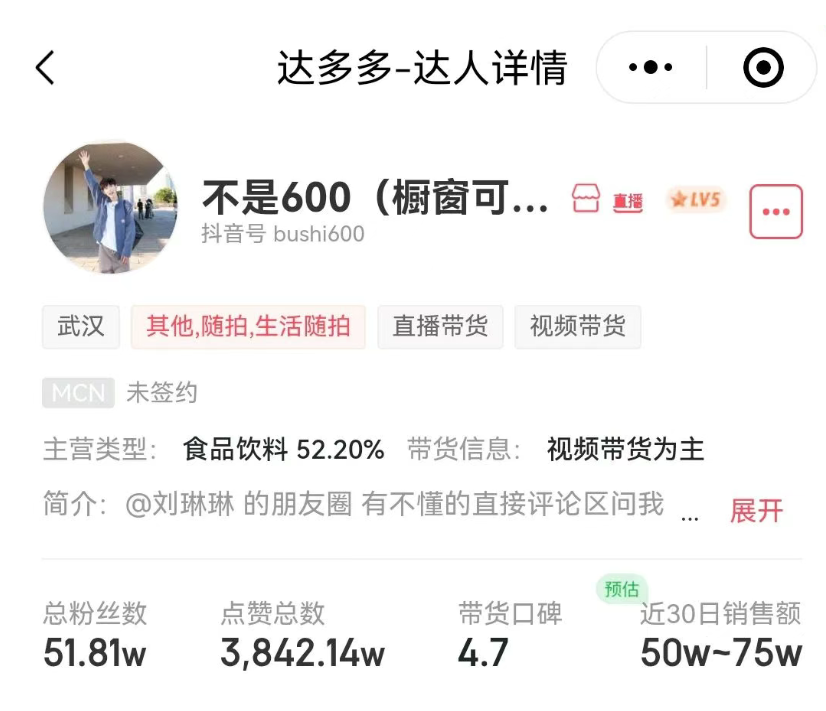Open the red more-options button beside LV5
This screenshot has width=826, height=711.
[775, 212]
